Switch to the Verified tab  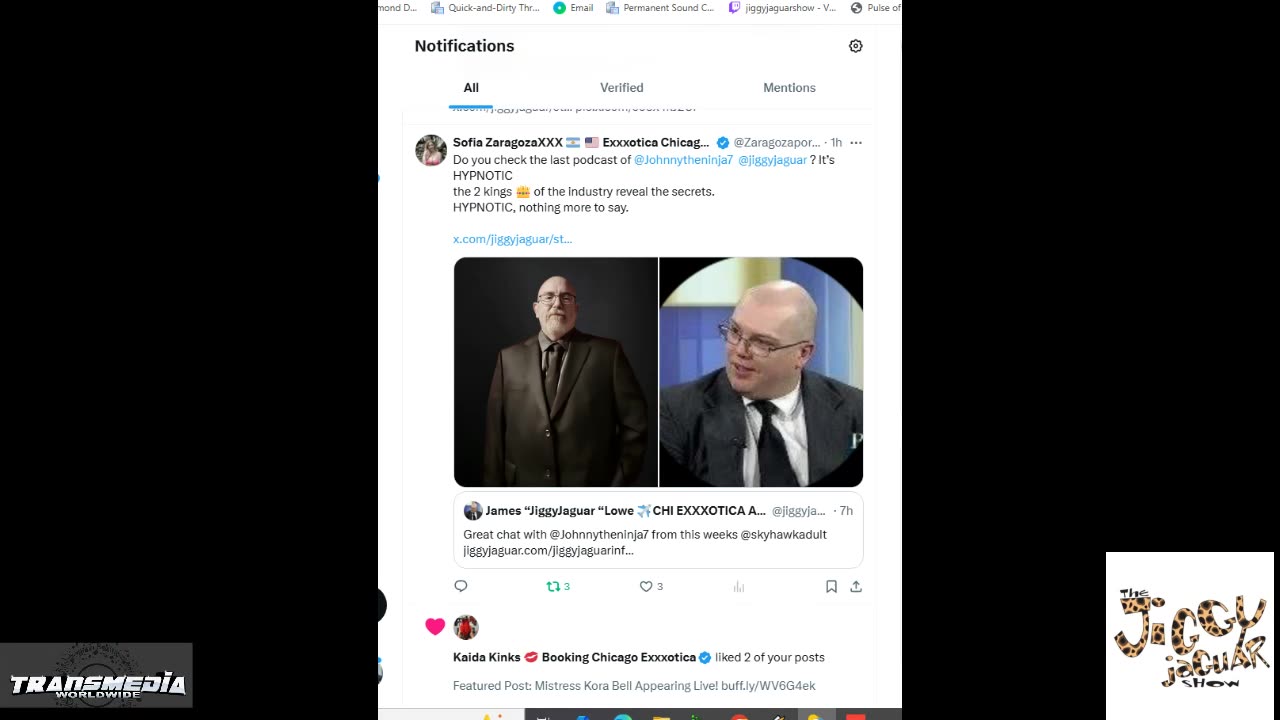(x=621, y=88)
